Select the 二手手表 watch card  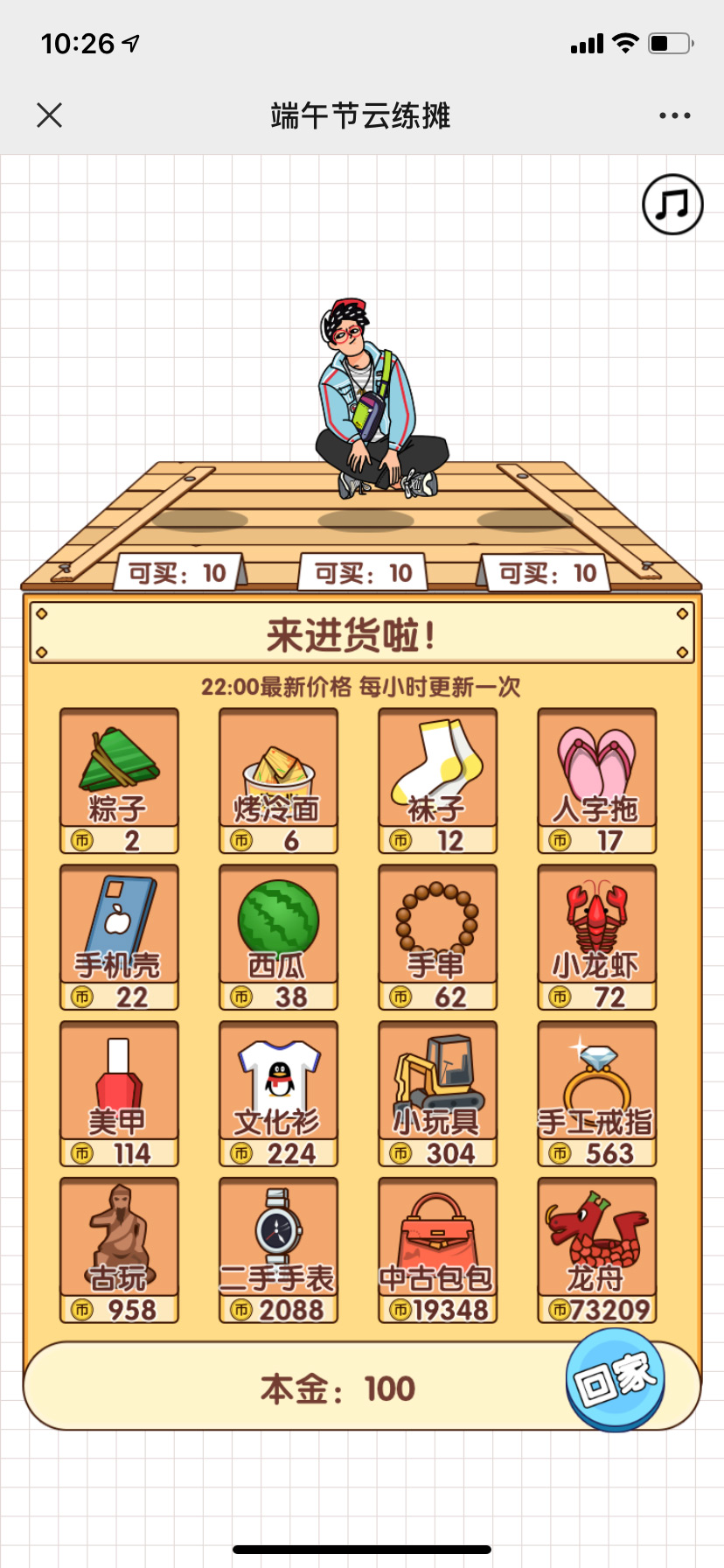tap(278, 1249)
